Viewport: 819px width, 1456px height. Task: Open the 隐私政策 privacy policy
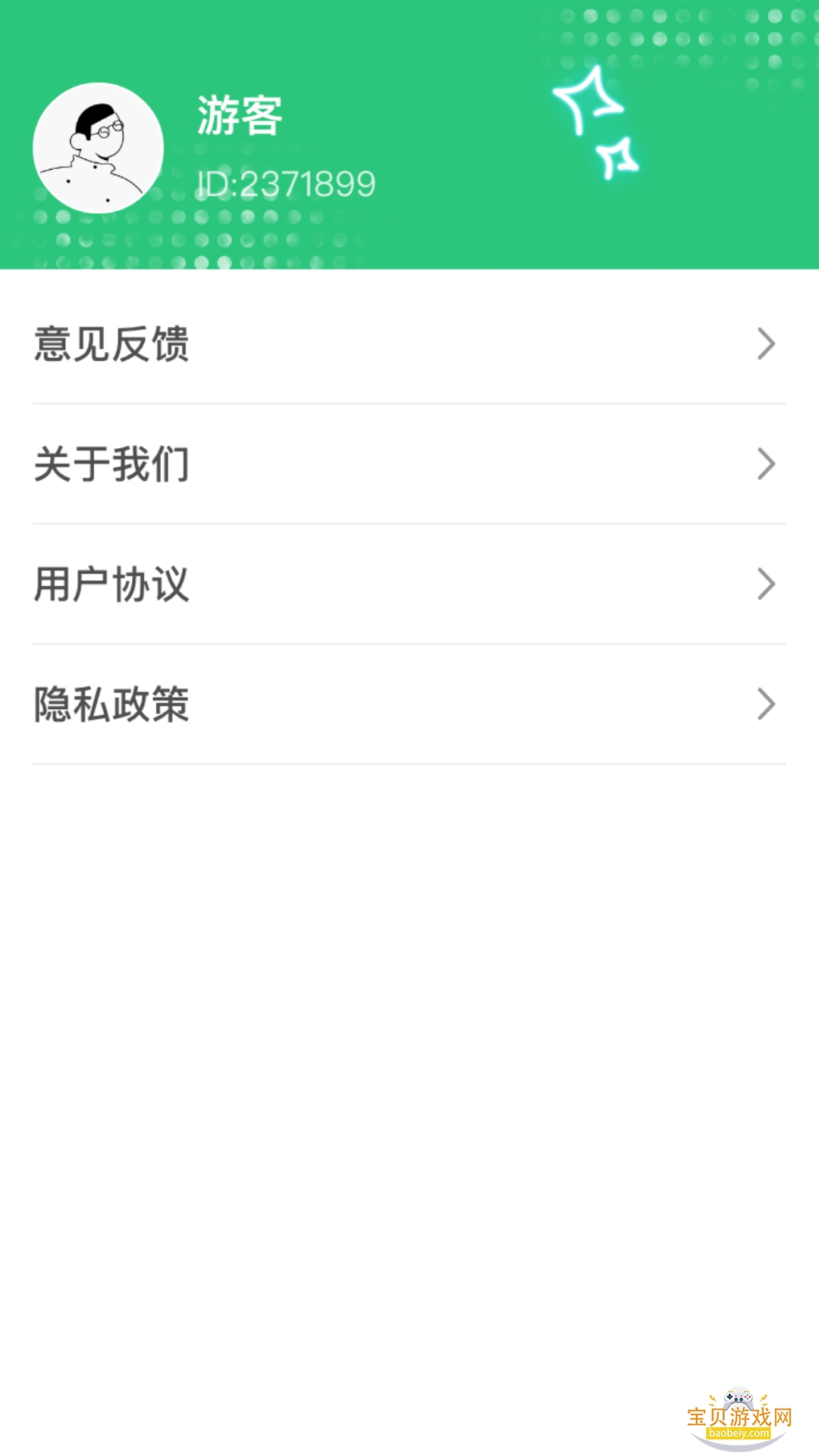pyautogui.click(x=409, y=704)
